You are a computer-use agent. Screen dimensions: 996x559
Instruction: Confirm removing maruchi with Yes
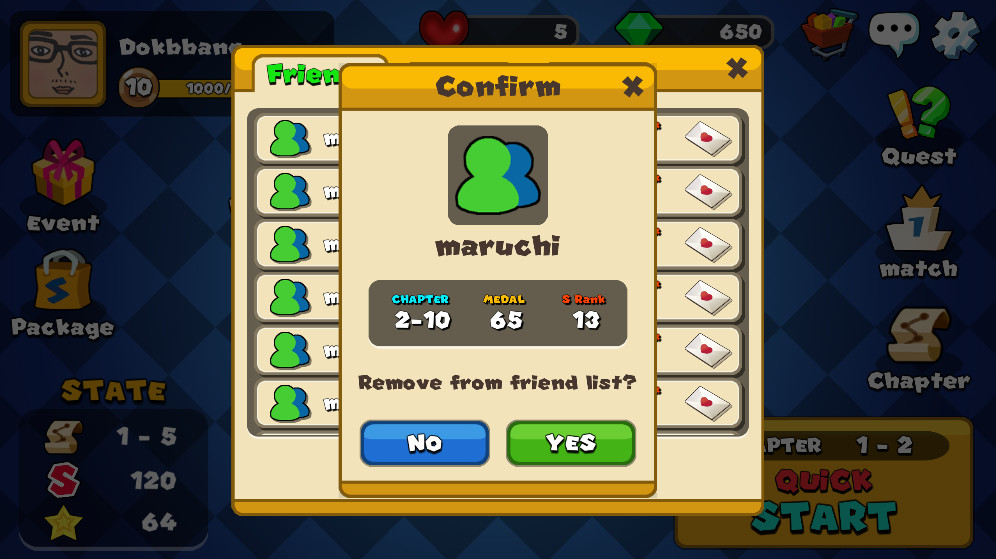[x=570, y=443]
